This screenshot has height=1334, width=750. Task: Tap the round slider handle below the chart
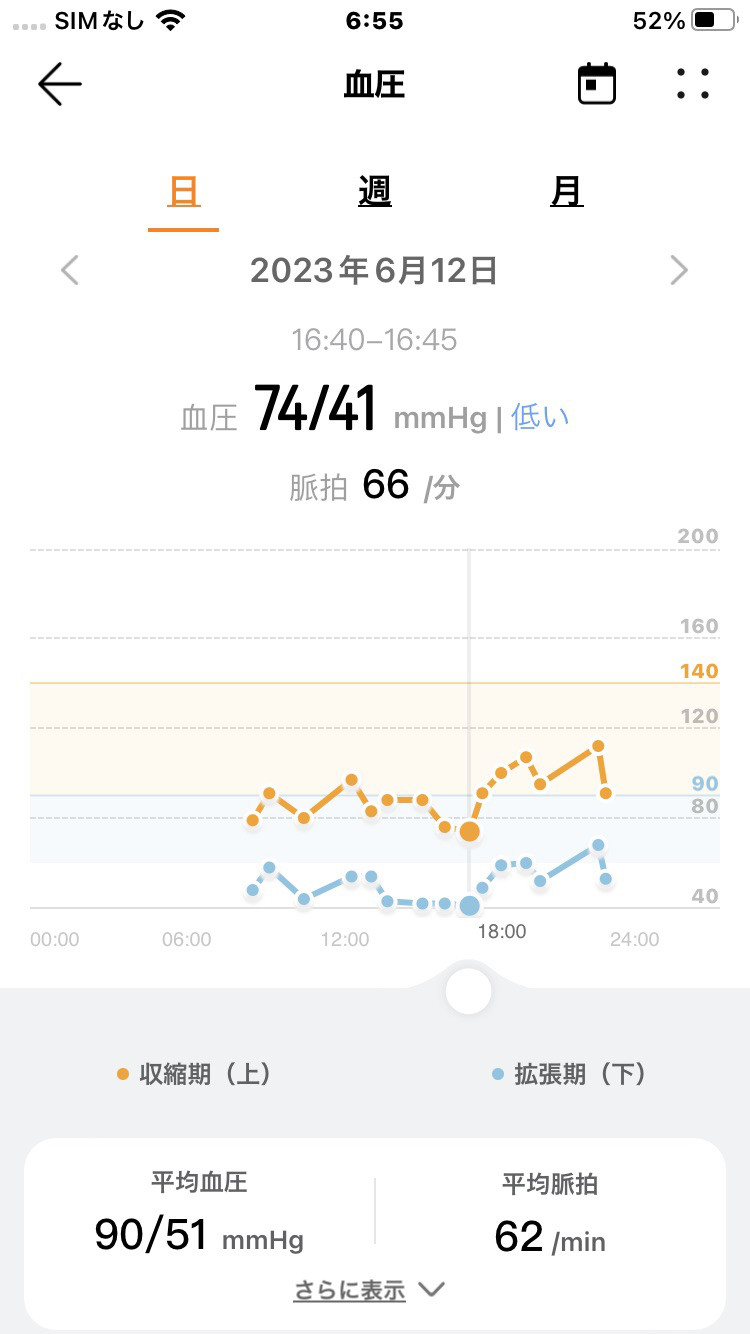coord(469,991)
